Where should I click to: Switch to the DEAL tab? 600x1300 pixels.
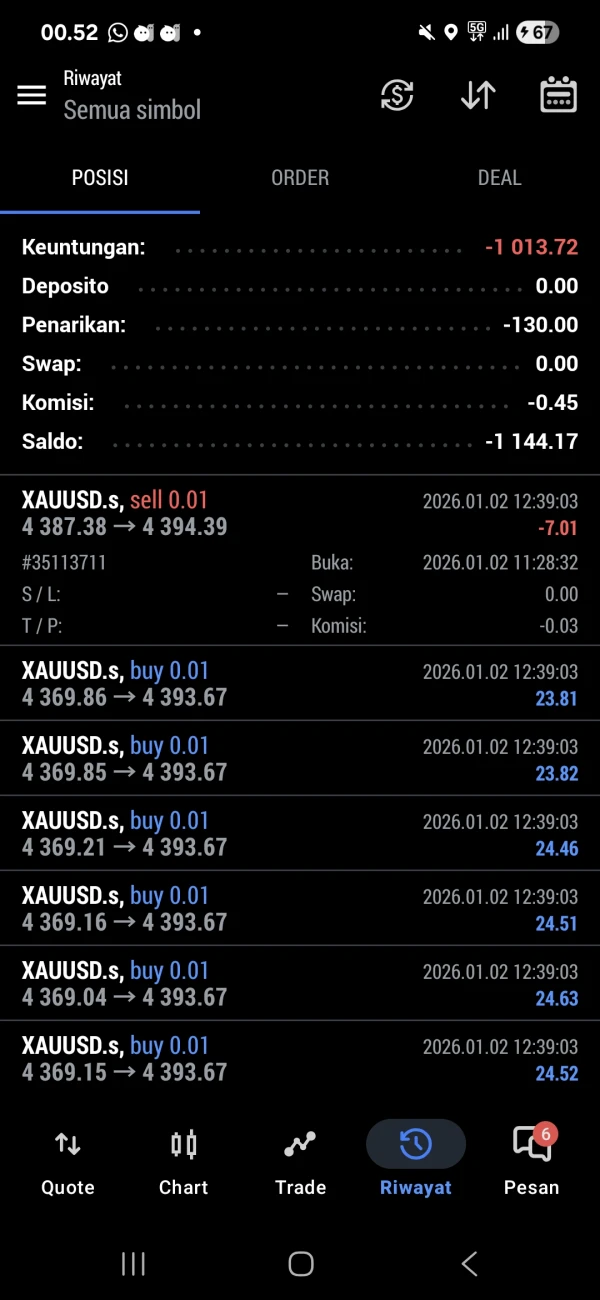[499, 178]
